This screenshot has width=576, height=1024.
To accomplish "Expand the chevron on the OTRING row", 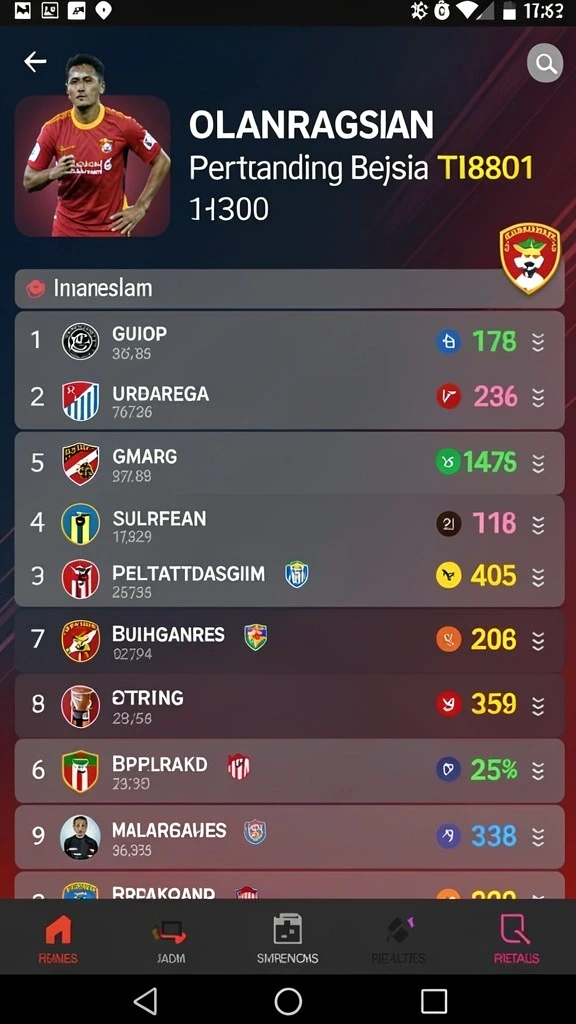I will click(x=537, y=705).
